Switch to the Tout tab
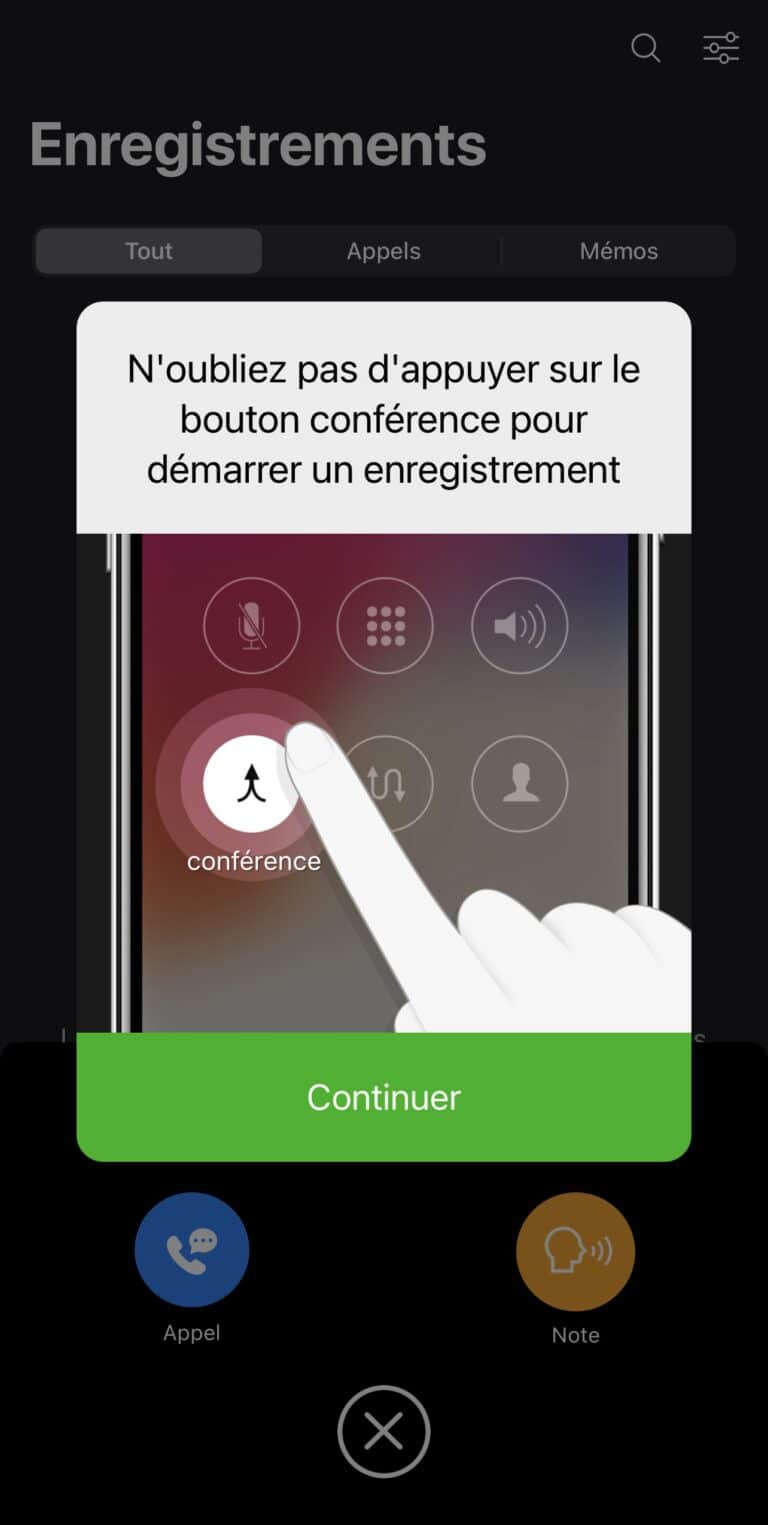This screenshot has height=1525, width=768. coord(149,251)
